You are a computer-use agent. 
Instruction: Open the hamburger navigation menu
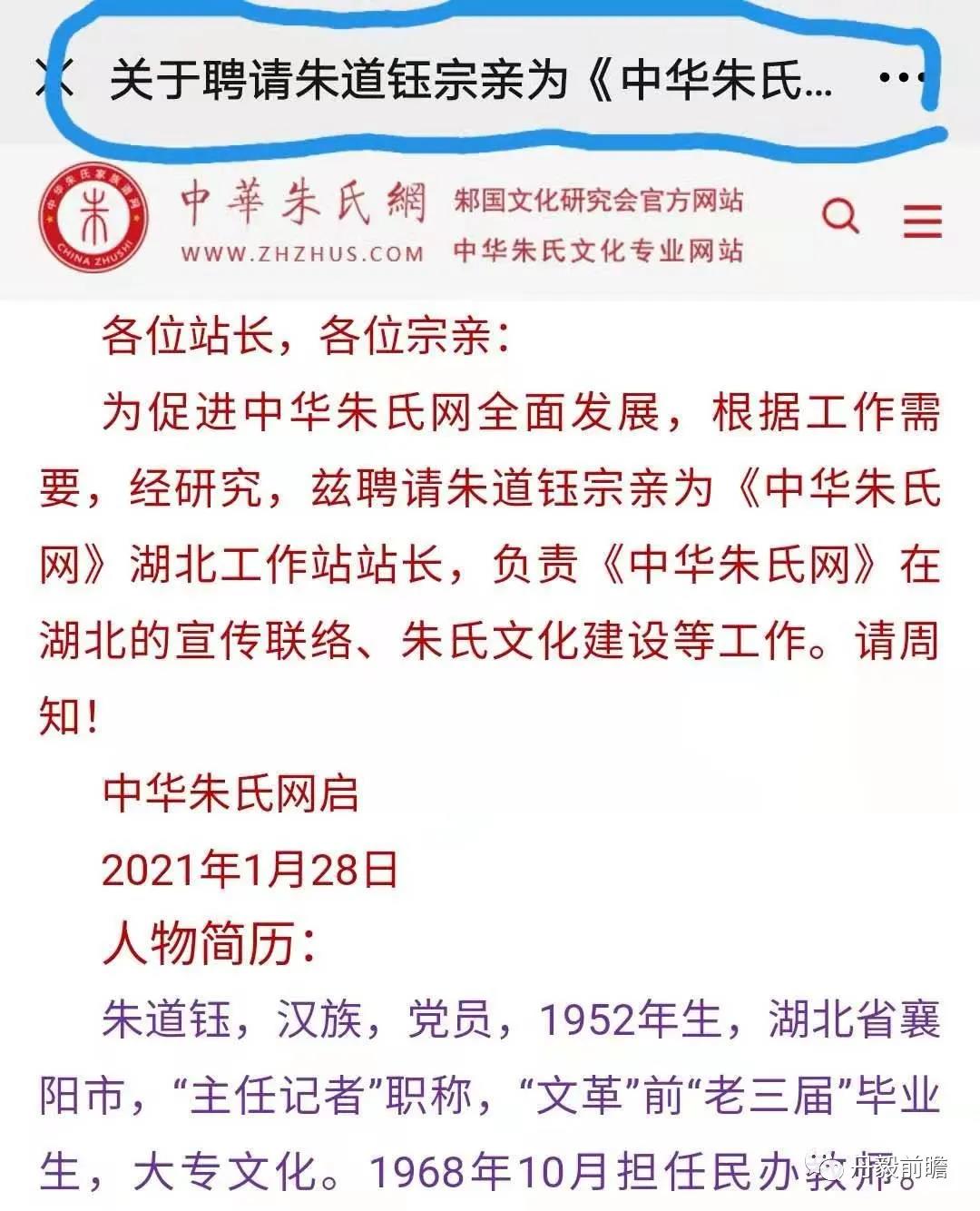(x=923, y=221)
